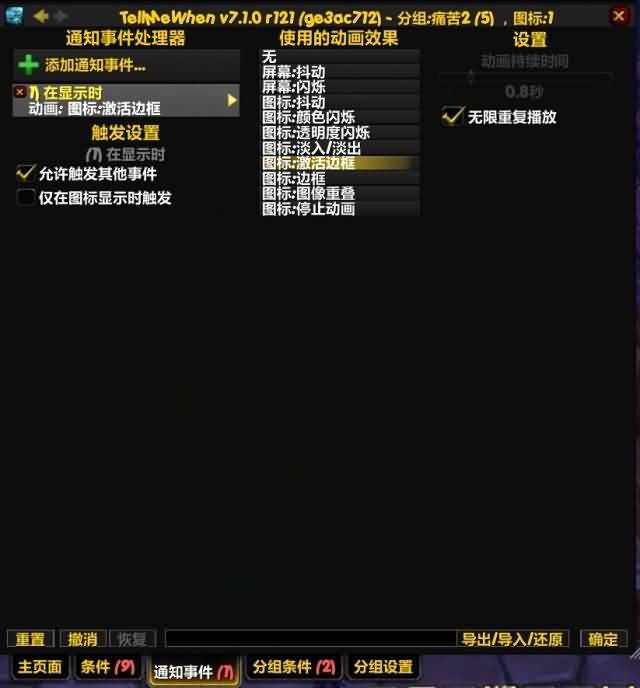Close the TellMeWhen config window

pos(619,16)
